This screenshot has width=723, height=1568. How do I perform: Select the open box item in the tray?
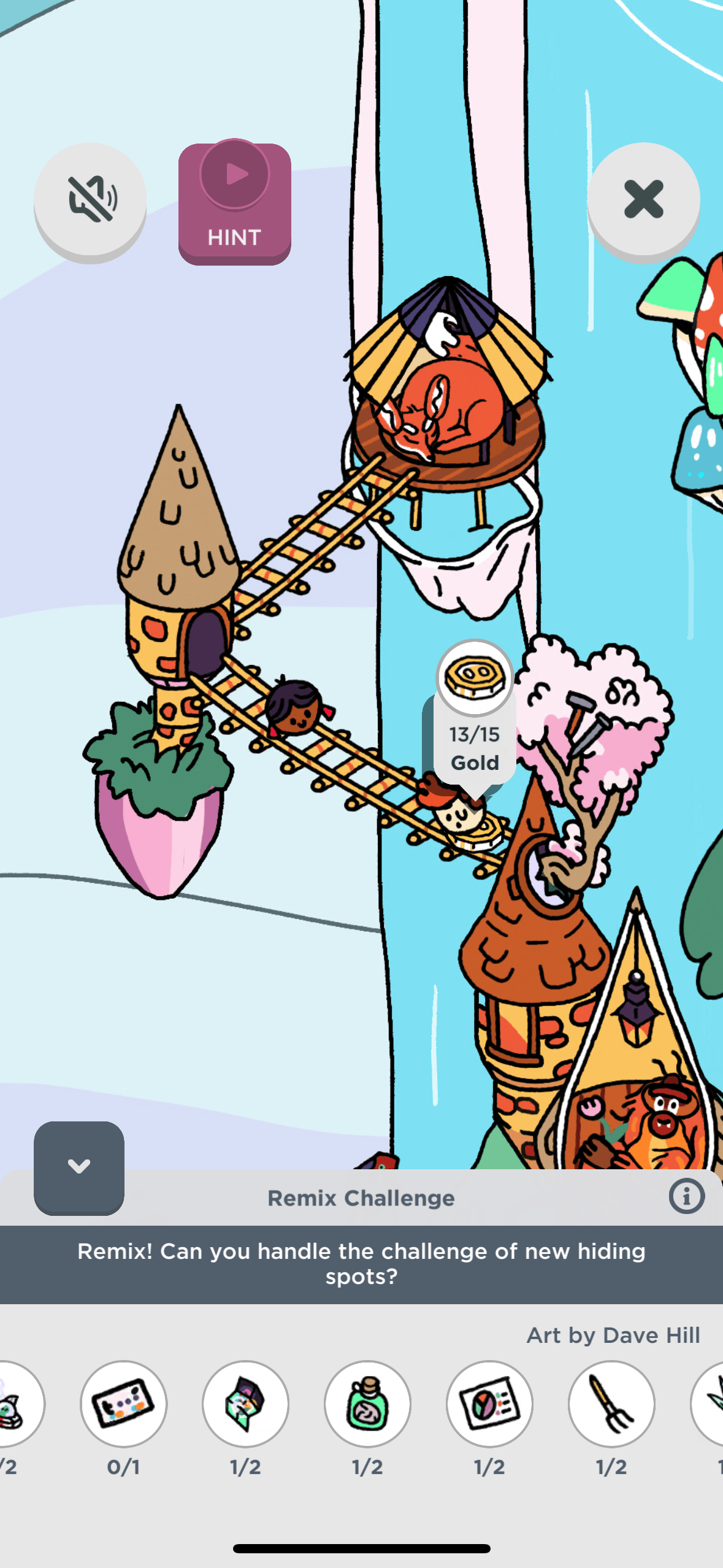tap(245, 1404)
